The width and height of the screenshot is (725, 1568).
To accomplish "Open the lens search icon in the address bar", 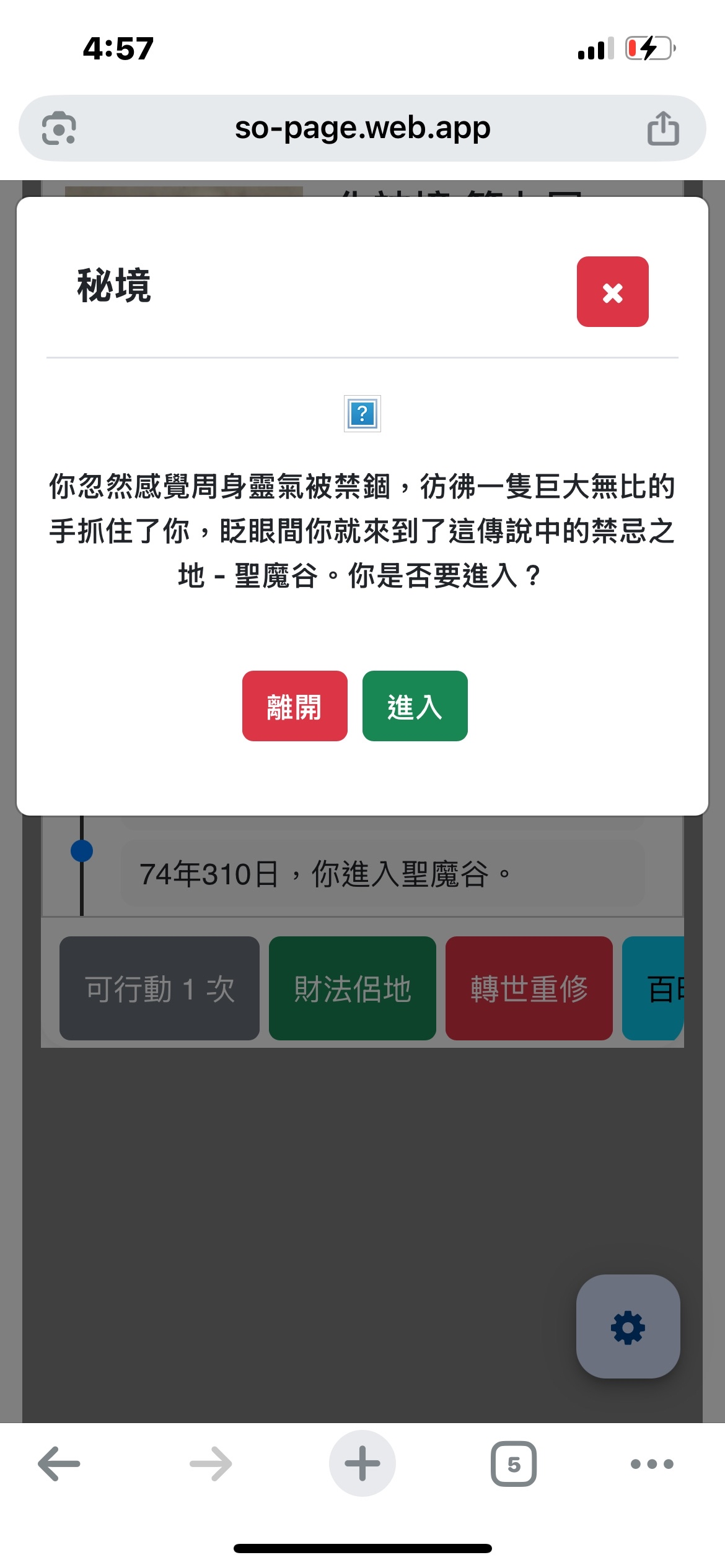I will click(59, 128).
